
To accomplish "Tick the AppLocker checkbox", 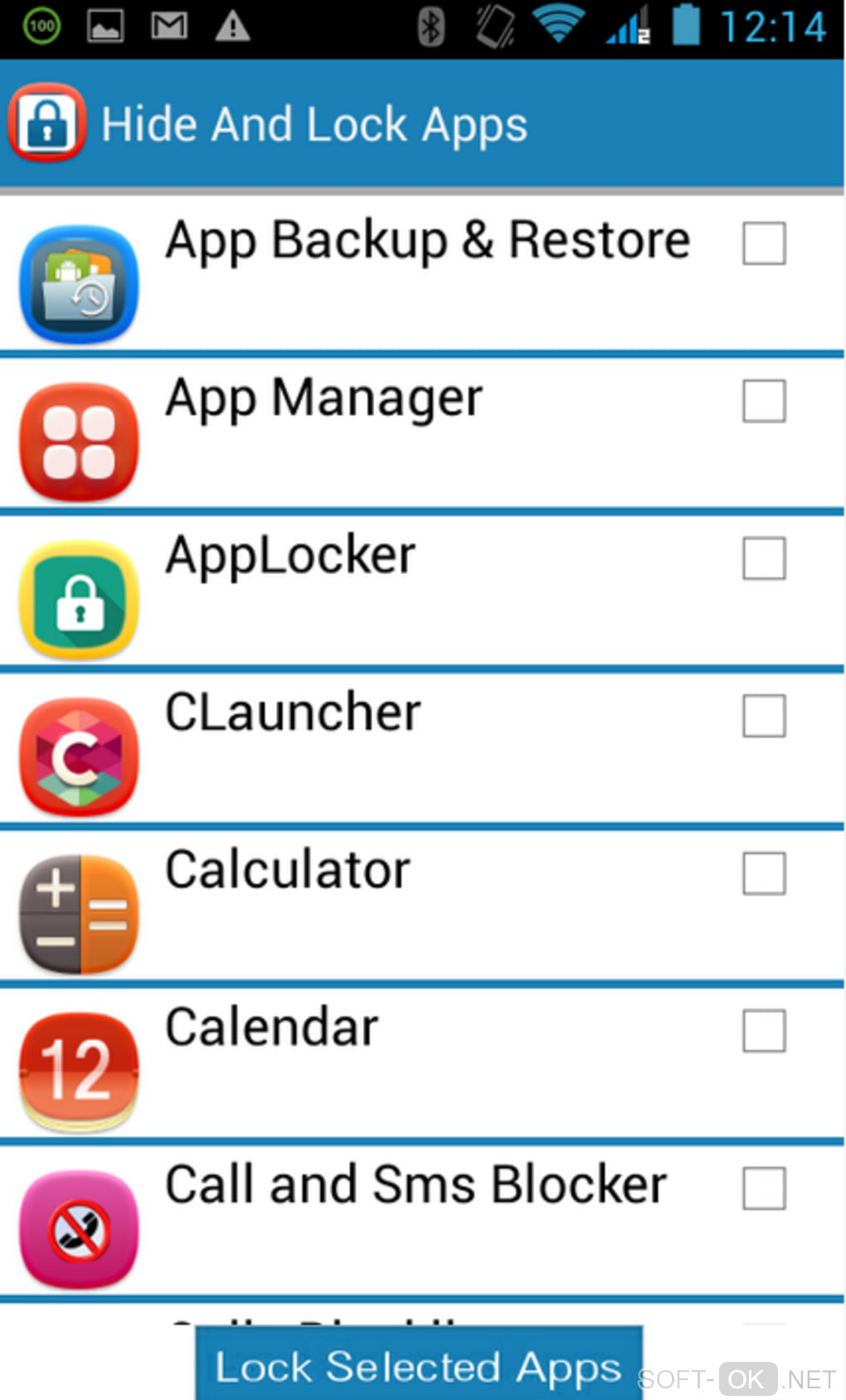I will [x=764, y=558].
